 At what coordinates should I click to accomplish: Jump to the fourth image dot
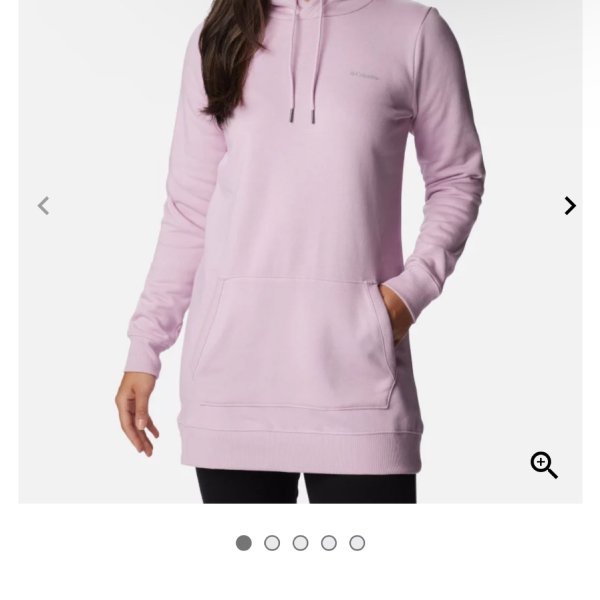(x=329, y=543)
